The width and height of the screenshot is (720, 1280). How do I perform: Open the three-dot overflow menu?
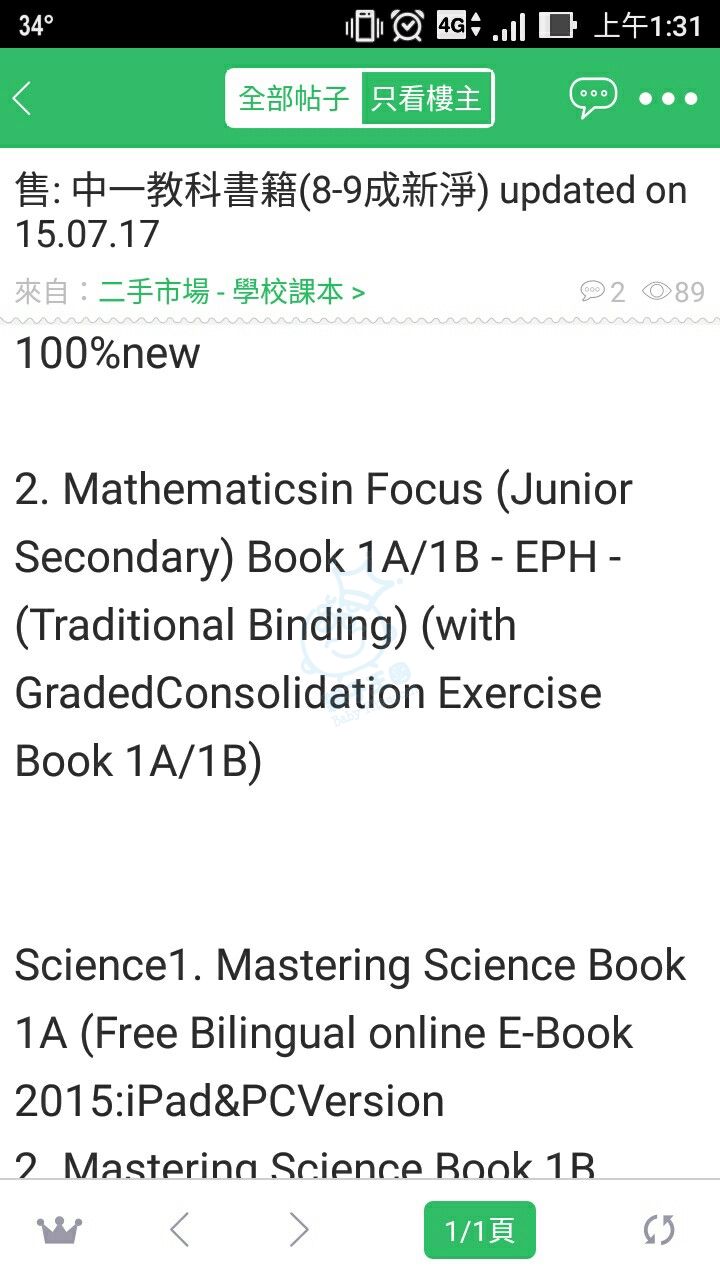coord(668,99)
